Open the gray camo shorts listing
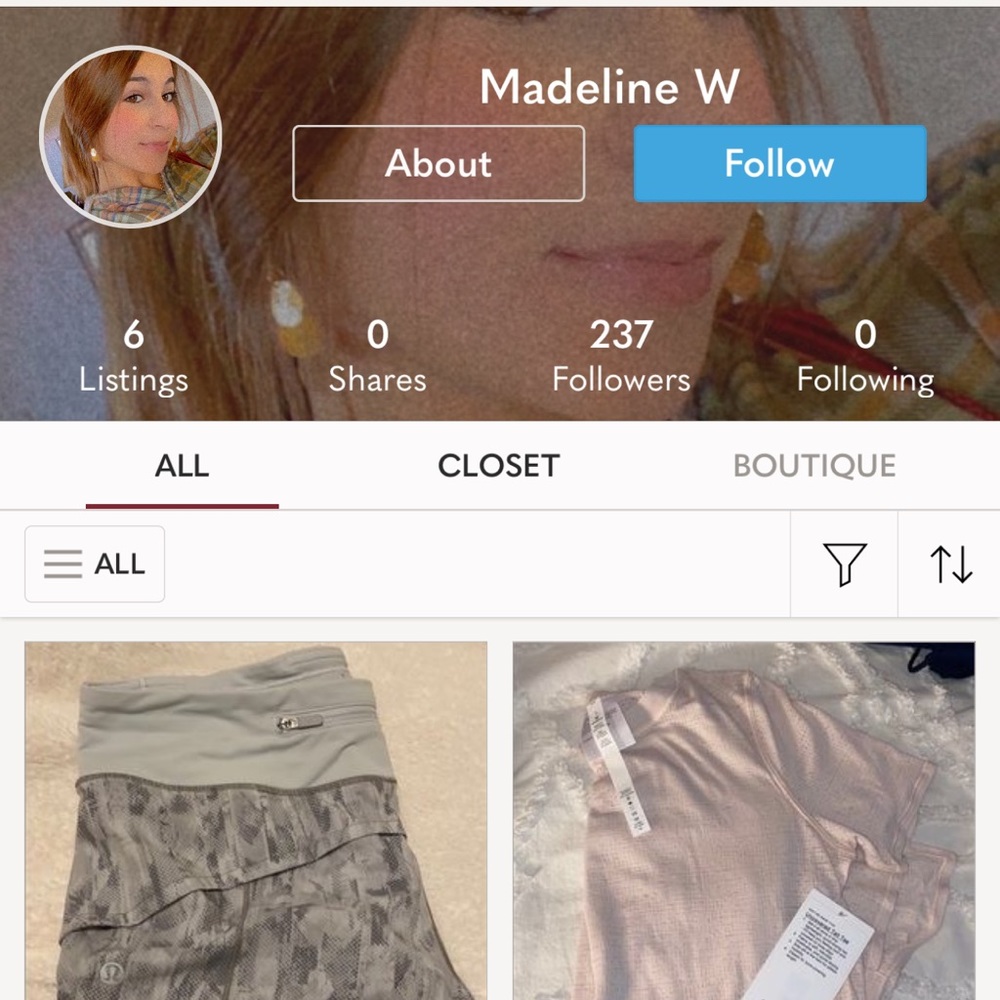The image size is (1000, 1000). [x=256, y=820]
